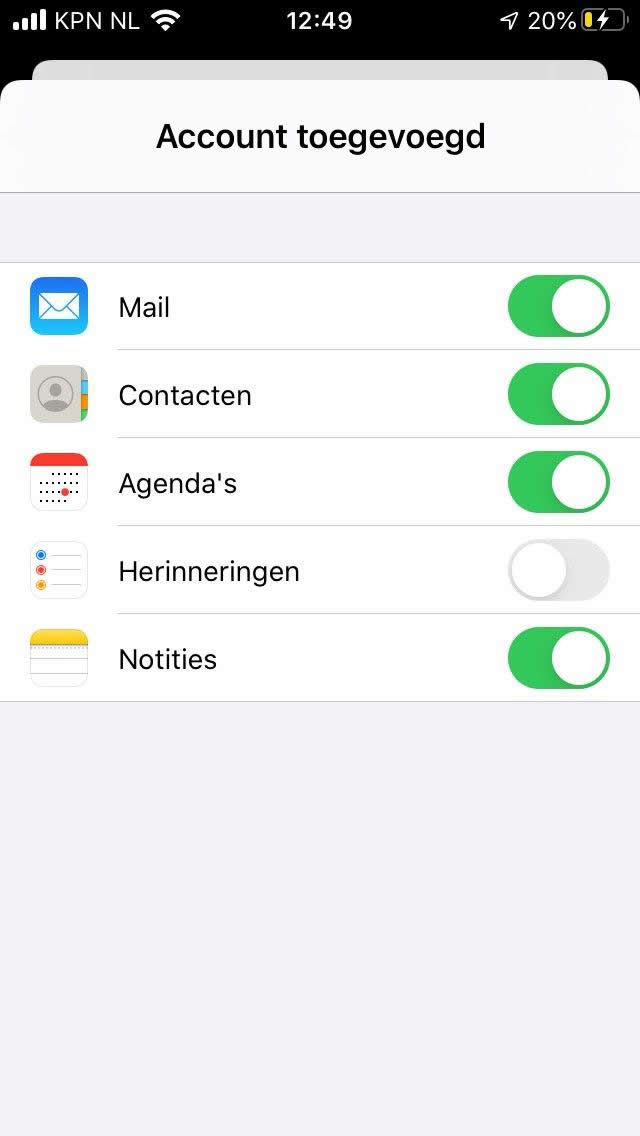
Task: Switch off the Agenda's toggle
Action: (558, 482)
